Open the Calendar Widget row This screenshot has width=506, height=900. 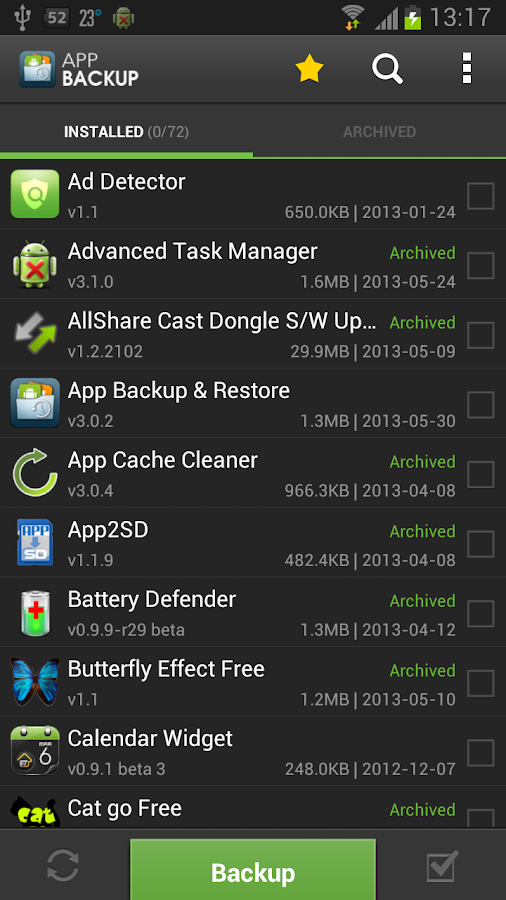pyautogui.click(x=253, y=752)
